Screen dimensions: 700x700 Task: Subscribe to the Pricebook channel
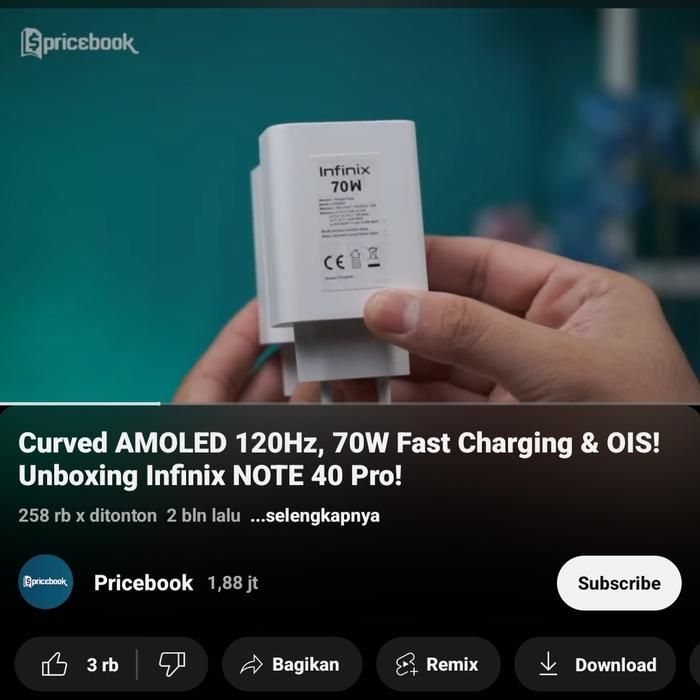pos(618,583)
